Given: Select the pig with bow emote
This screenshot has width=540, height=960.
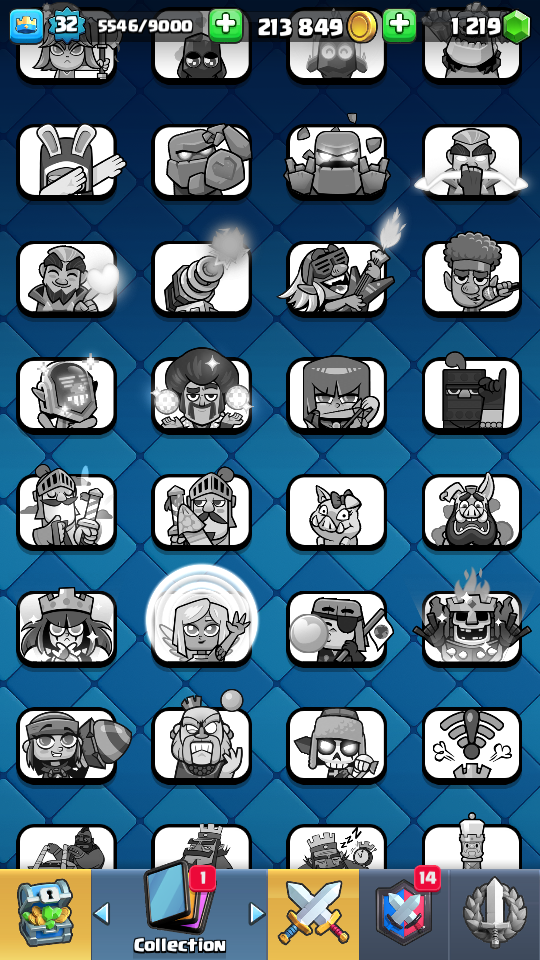Looking at the screenshot, I should click(x=337, y=512).
